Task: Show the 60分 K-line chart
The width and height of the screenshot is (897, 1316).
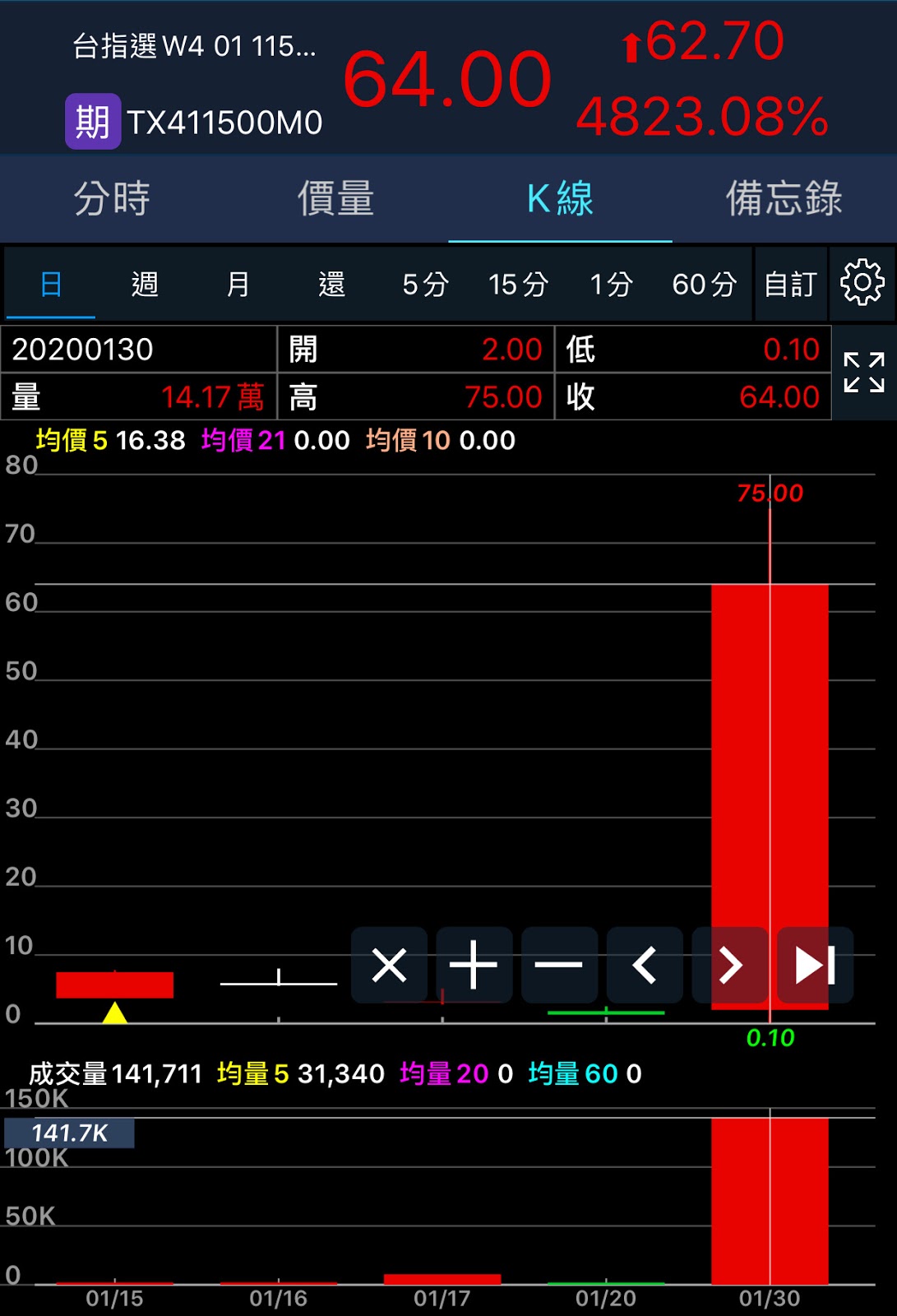Action: 704,285
